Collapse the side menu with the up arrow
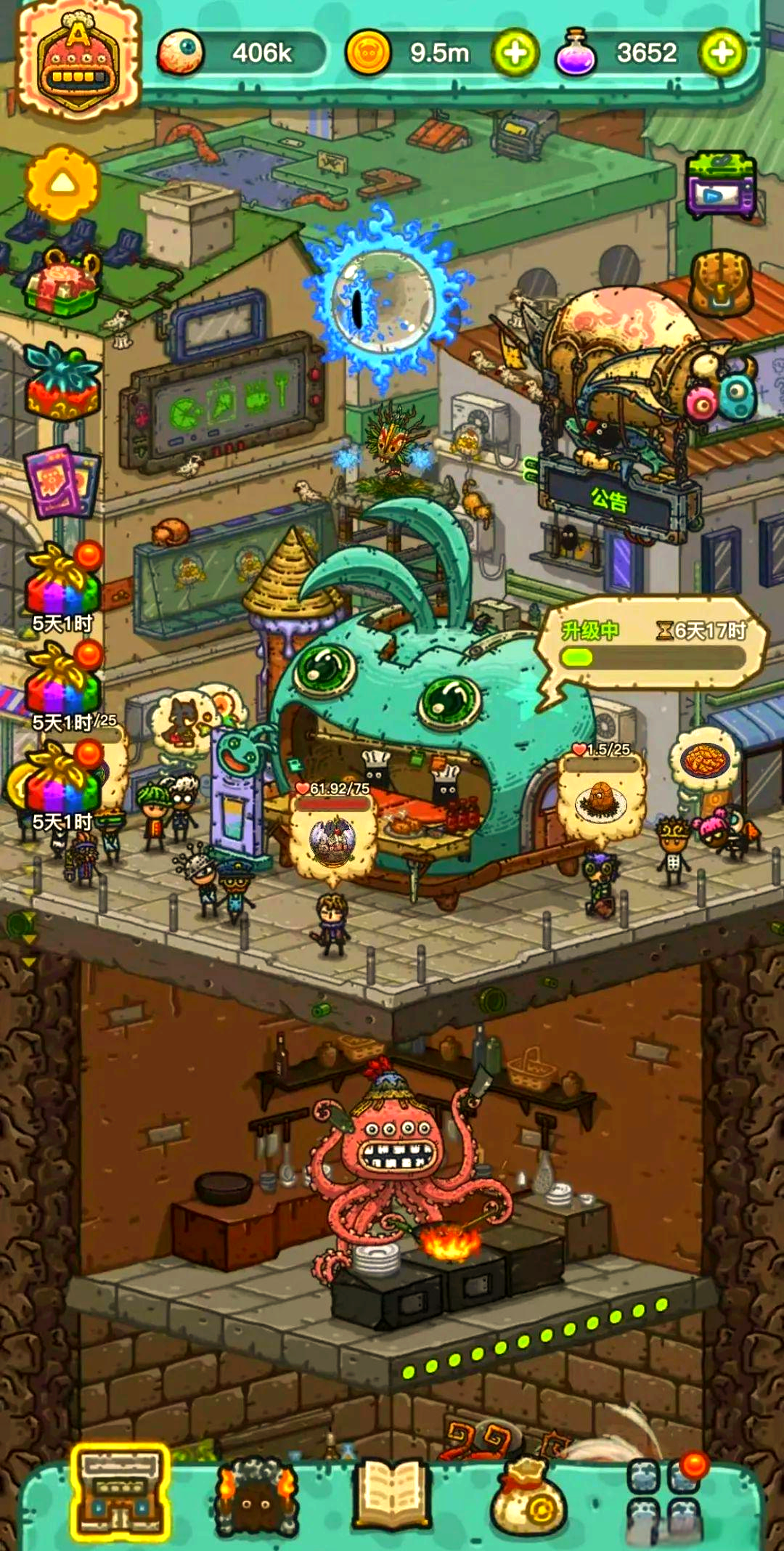784x1551 pixels. click(x=62, y=184)
